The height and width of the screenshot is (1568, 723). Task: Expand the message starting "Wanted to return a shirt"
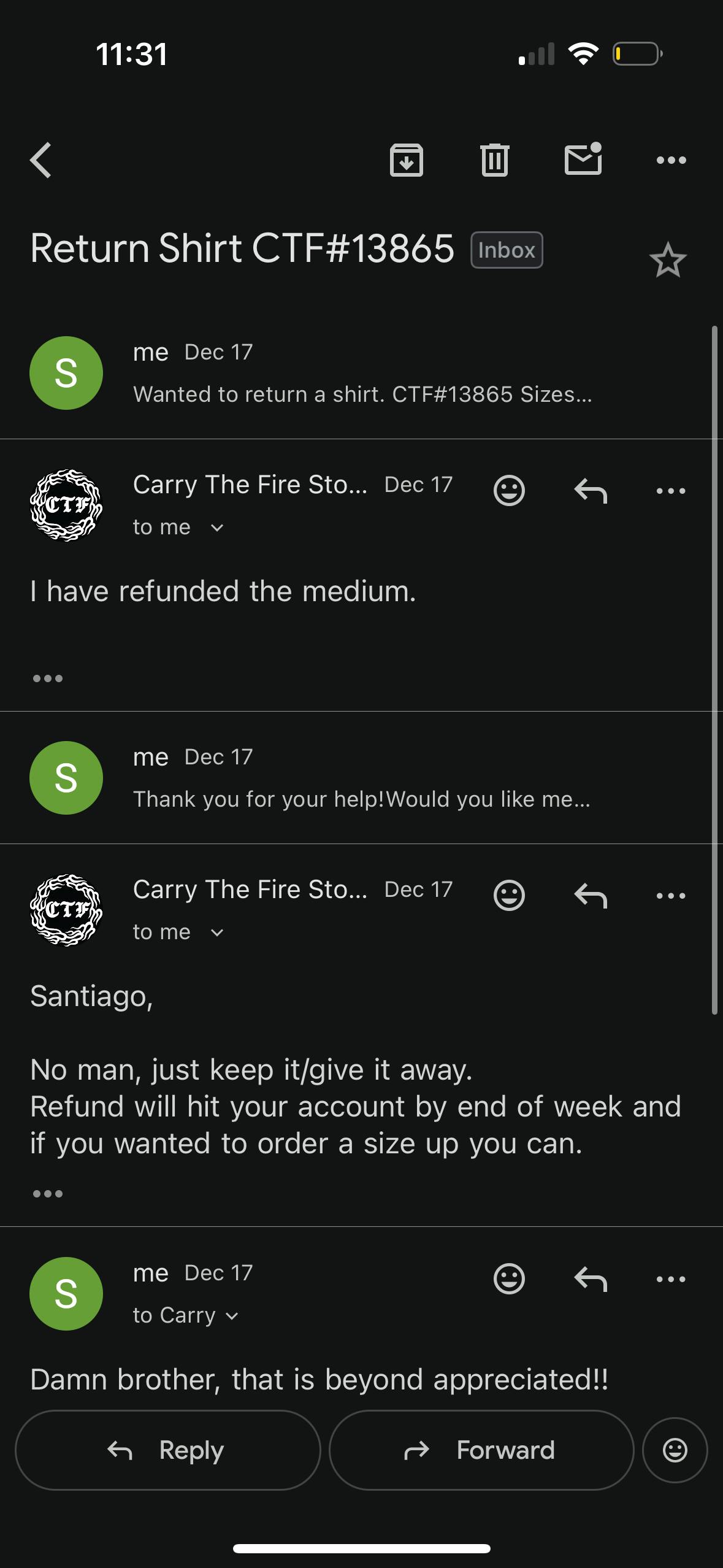point(362,394)
